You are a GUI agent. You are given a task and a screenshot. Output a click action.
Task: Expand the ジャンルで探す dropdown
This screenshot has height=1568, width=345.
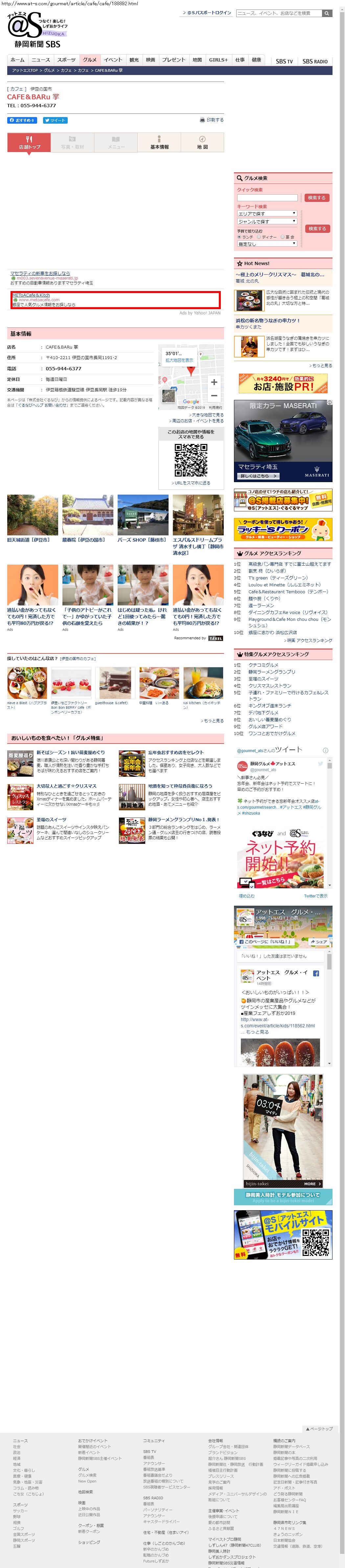(x=266, y=222)
